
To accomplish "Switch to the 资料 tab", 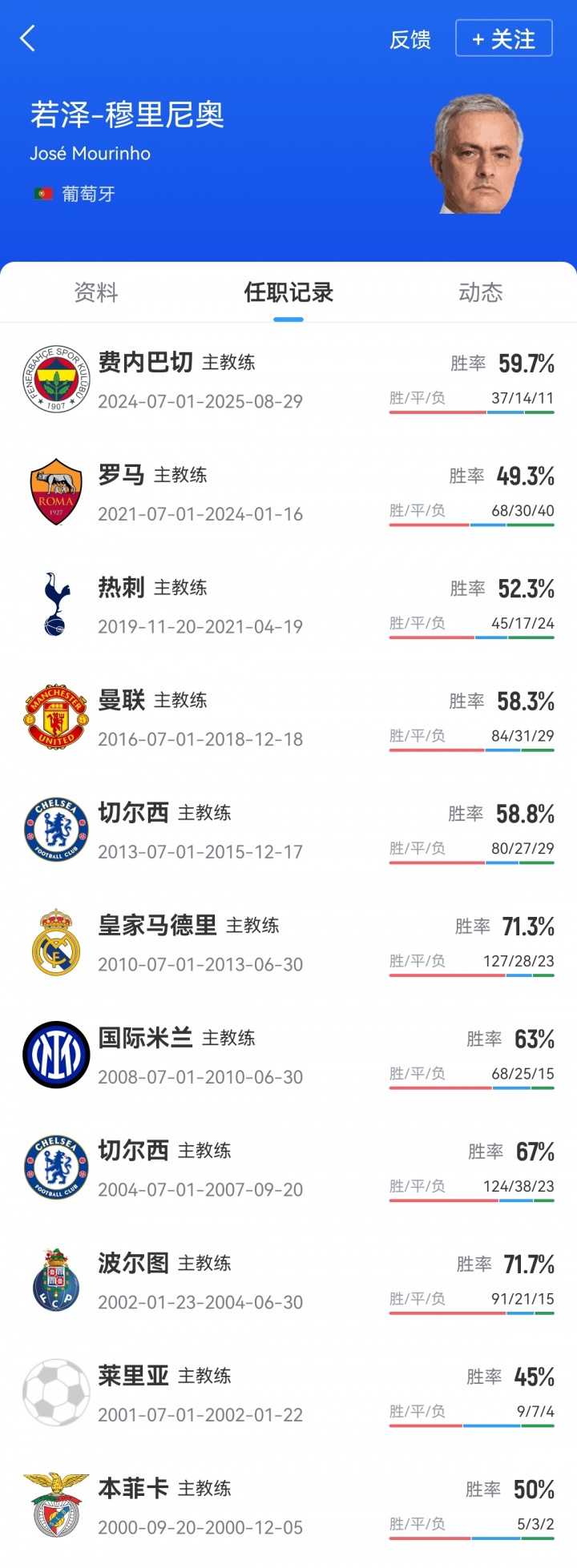I will 96,293.
